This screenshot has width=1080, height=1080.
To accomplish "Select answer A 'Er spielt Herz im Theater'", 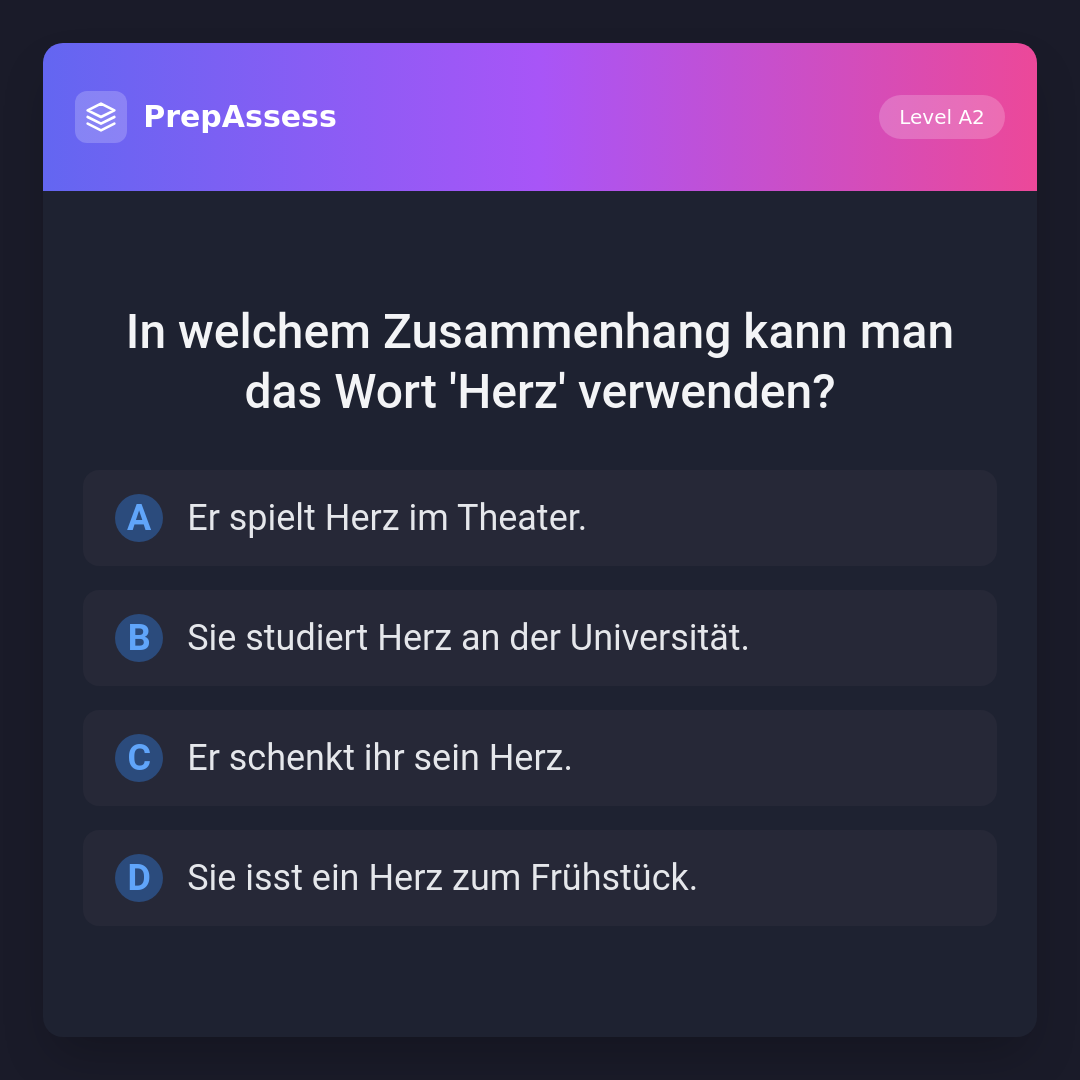I will pos(539,518).
